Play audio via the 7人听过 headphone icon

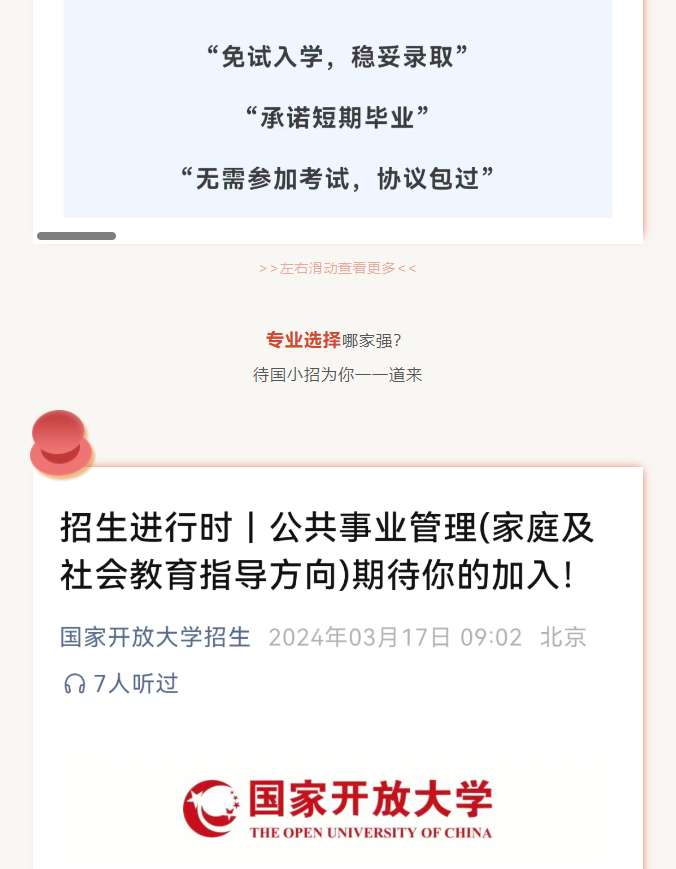[75, 684]
